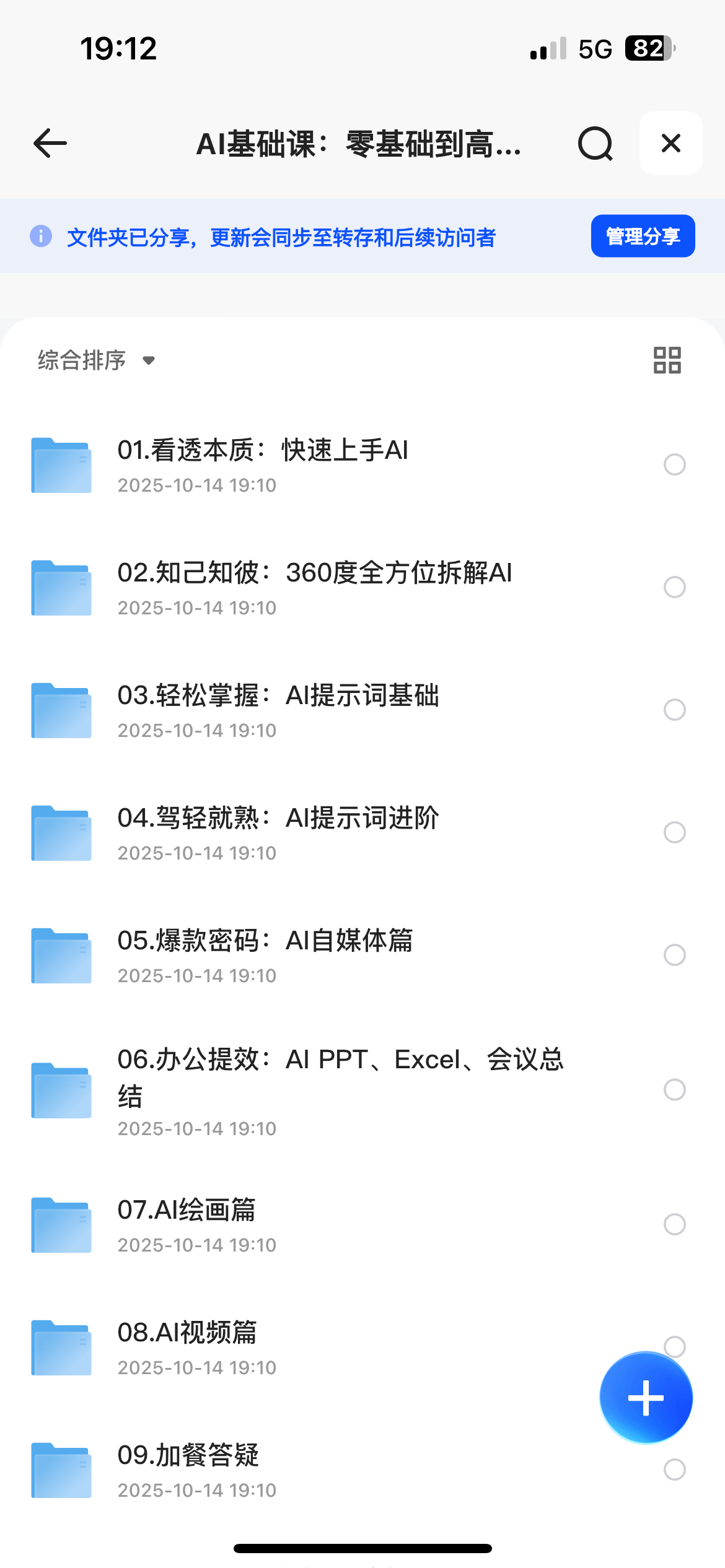This screenshot has height=1568, width=725.
Task: Open search in this shared folder
Action: click(x=595, y=144)
